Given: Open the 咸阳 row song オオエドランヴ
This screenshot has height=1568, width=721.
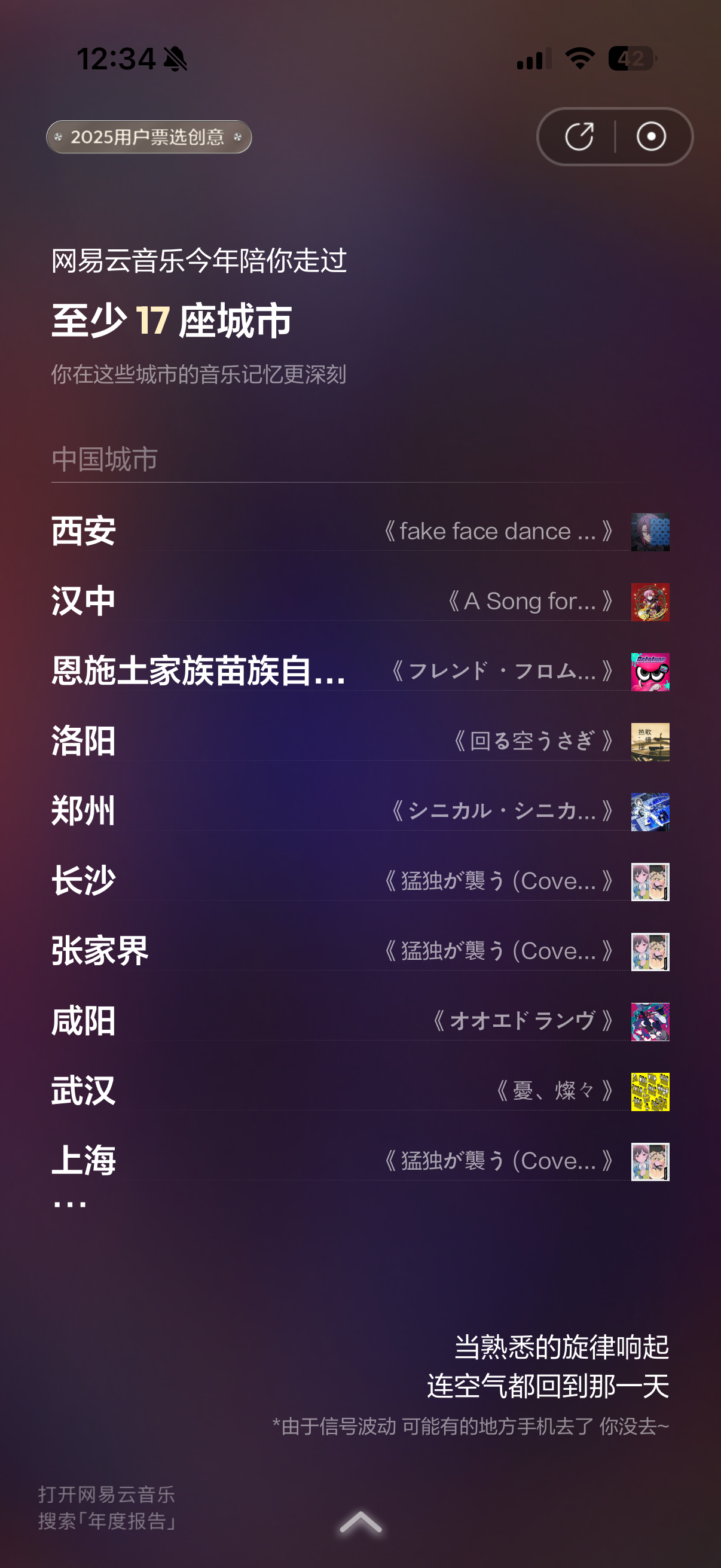Looking at the screenshot, I should tap(522, 1021).
